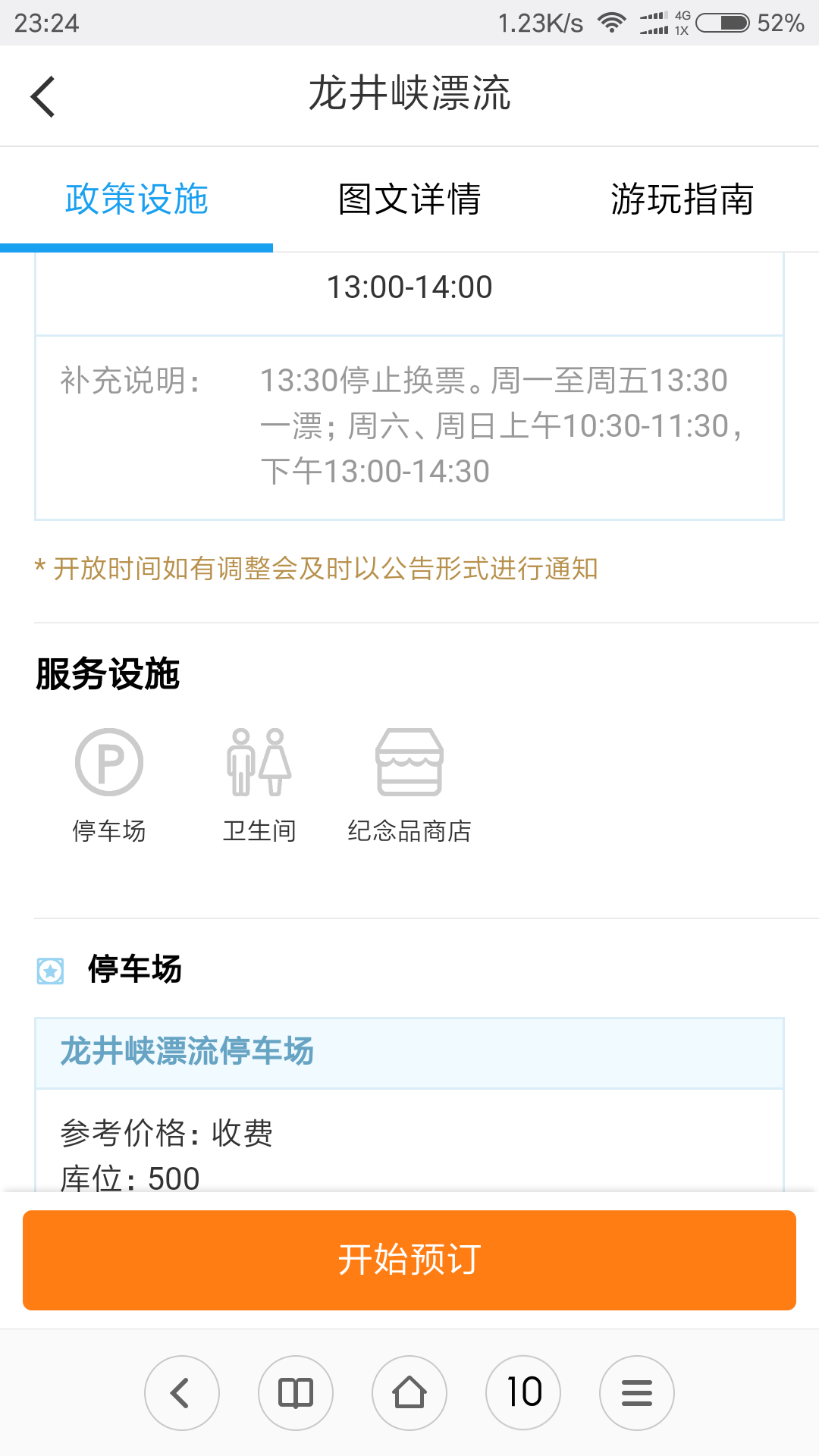Image resolution: width=819 pixels, height=1456 pixels.
Task: Go back from 龙井峡漂流 page
Action: click(x=43, y=96)
